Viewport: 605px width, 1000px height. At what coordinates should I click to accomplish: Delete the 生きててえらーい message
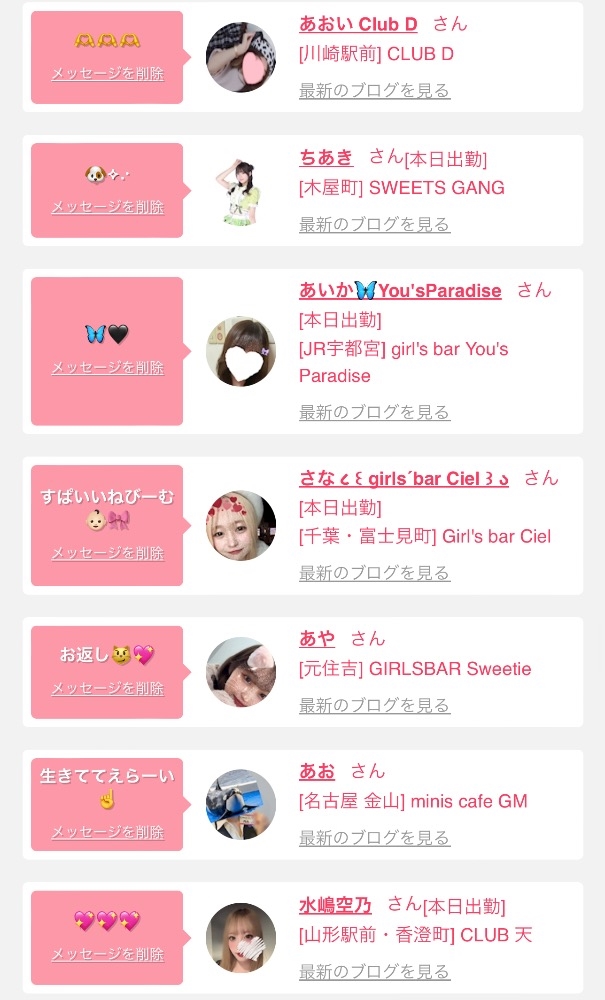[107, 832]
